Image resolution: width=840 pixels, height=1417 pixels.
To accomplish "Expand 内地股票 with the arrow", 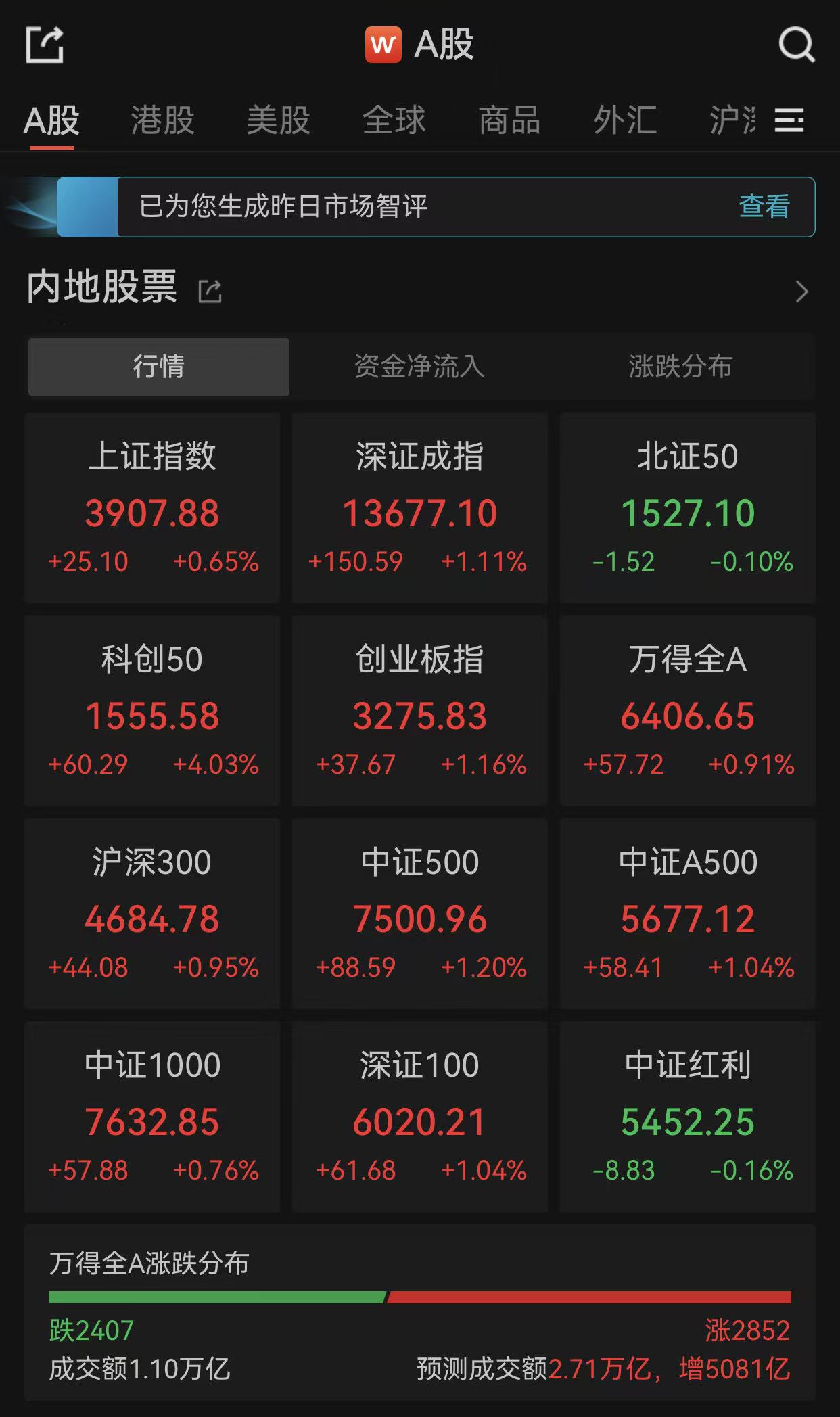I will click(x=801, y=292).
